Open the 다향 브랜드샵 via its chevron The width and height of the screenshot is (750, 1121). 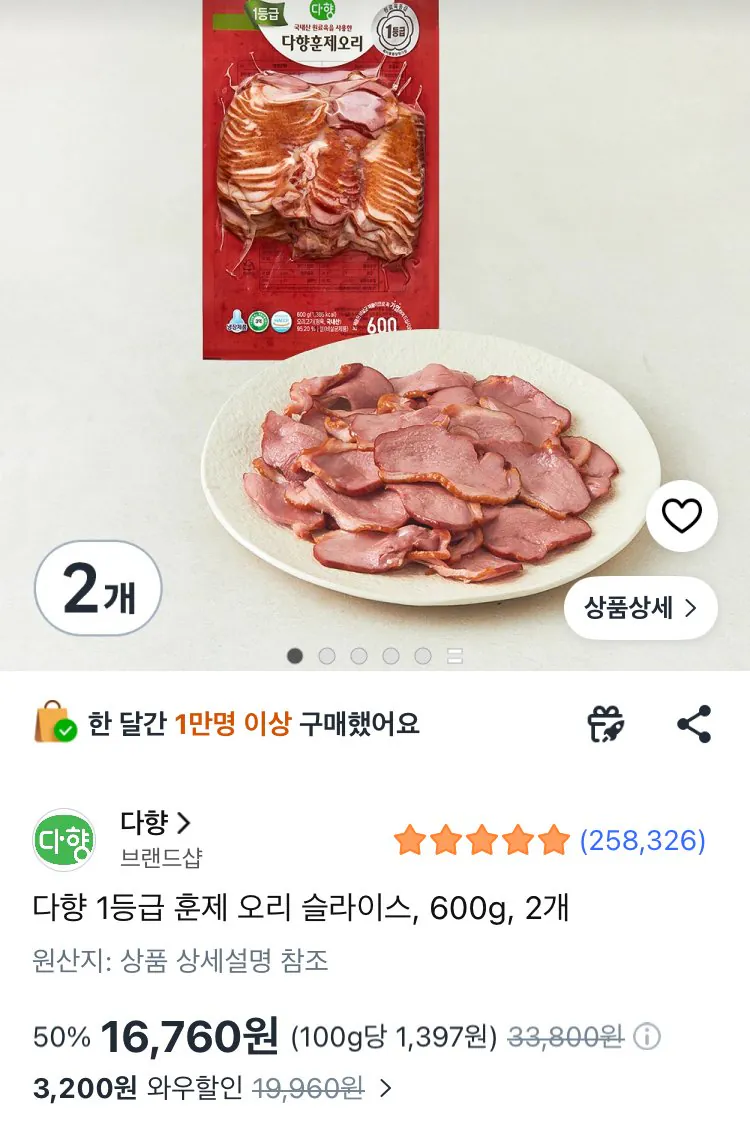click(x=183, y=823)
